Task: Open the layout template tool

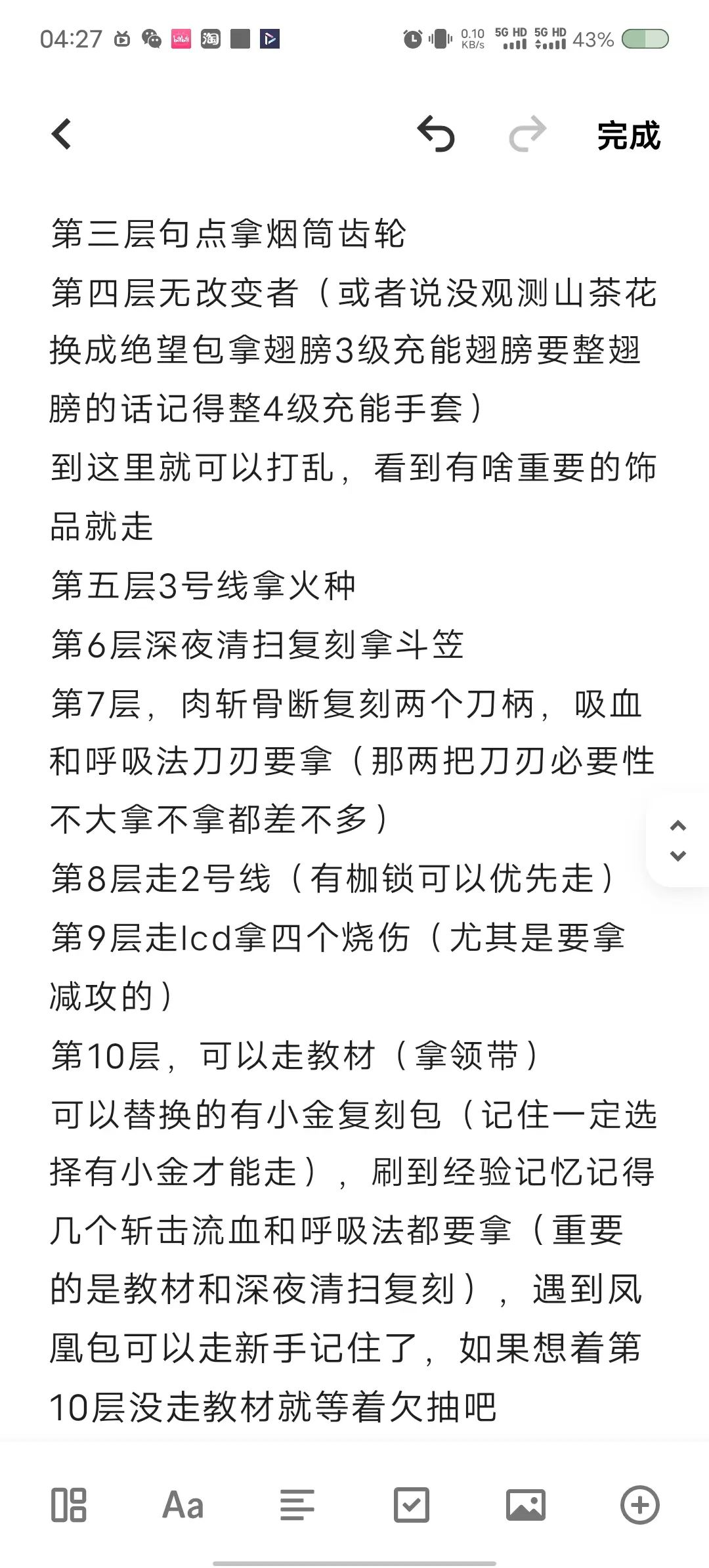Action: 69,1505
